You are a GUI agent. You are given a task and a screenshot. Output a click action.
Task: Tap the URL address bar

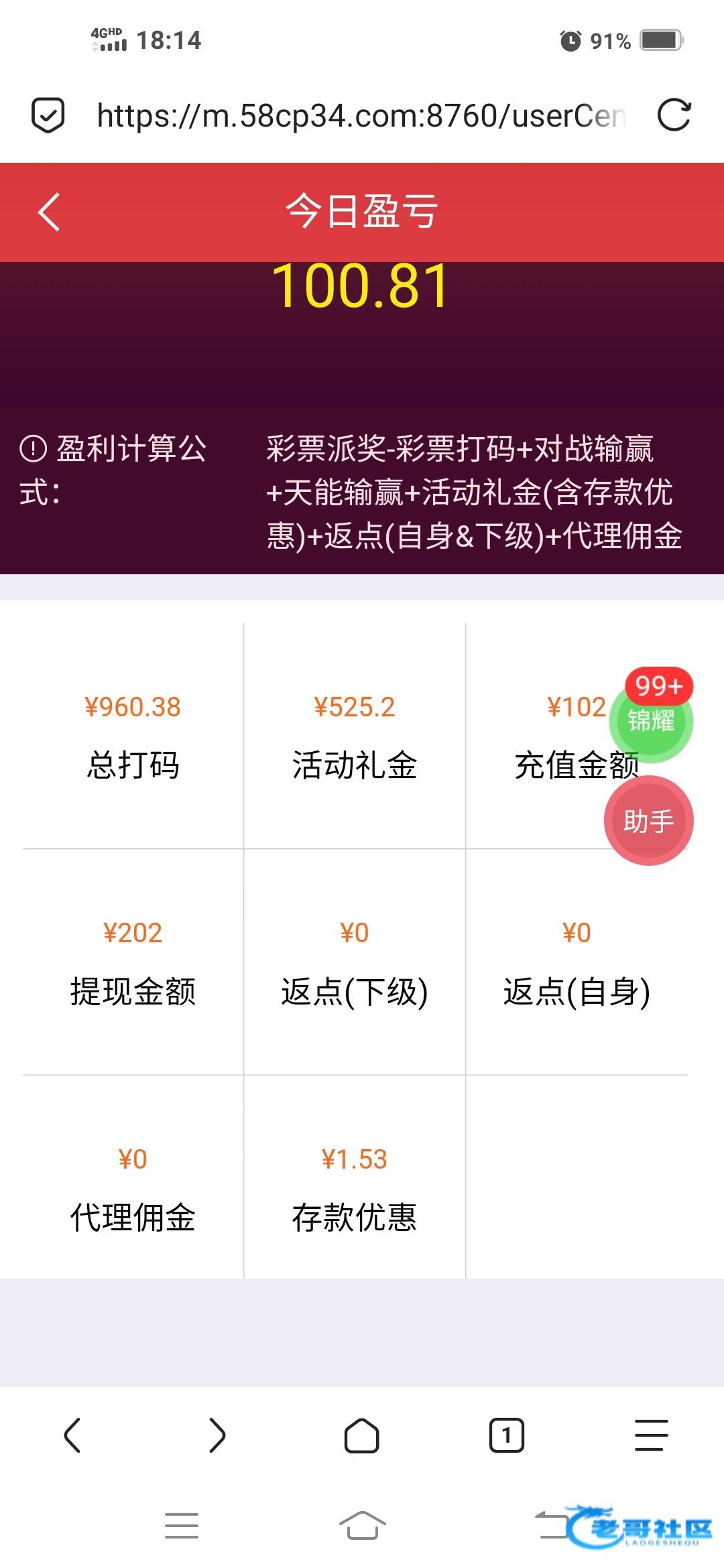(x=362, y=115)
